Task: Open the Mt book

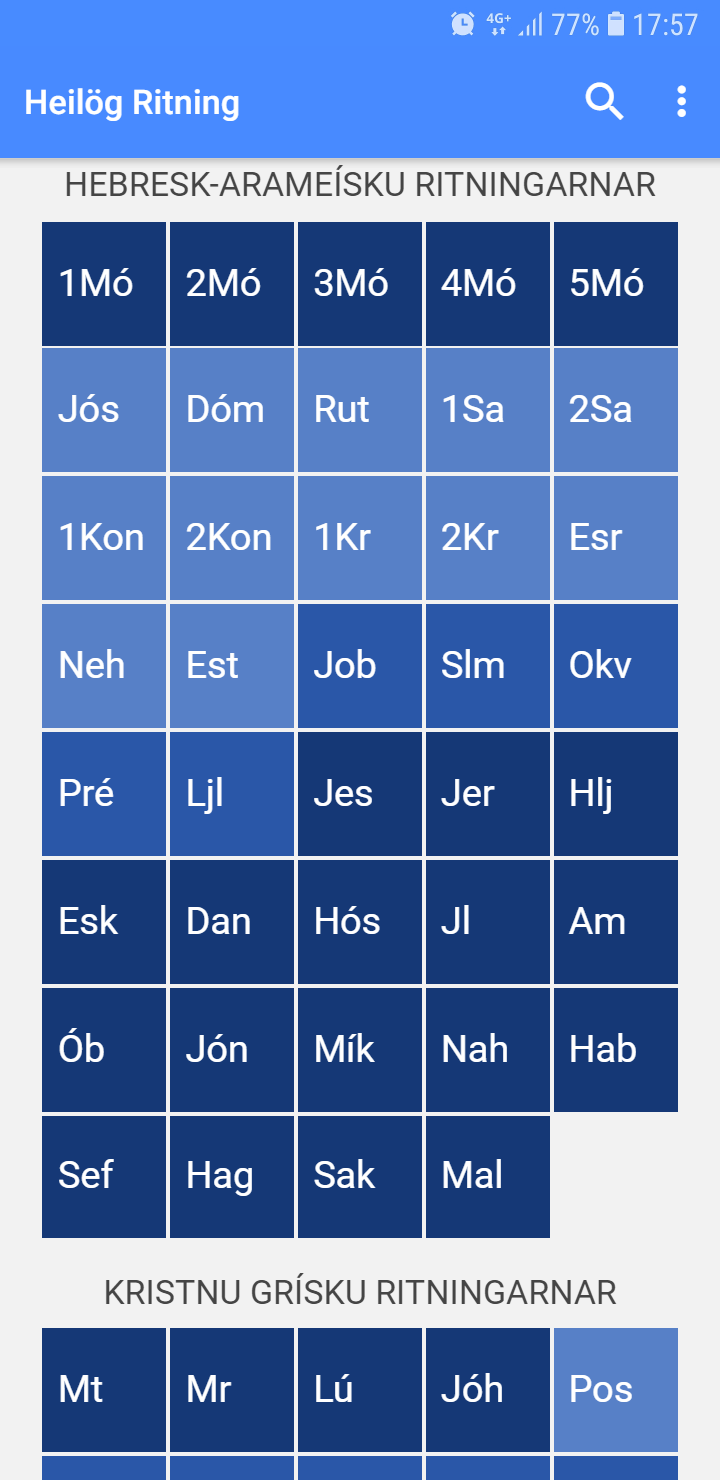Action: point(104,1390)
